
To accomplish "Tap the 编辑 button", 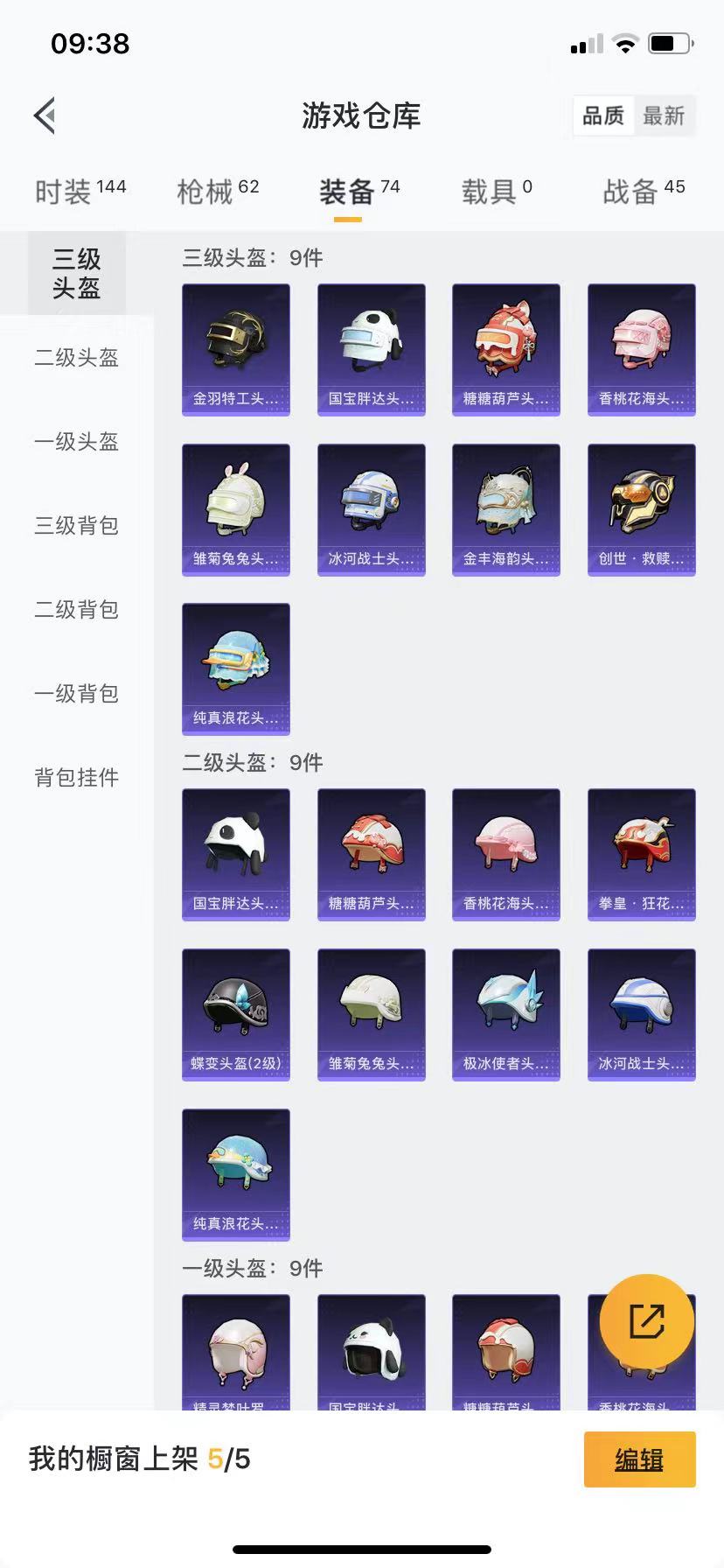I will (639, 1459).
